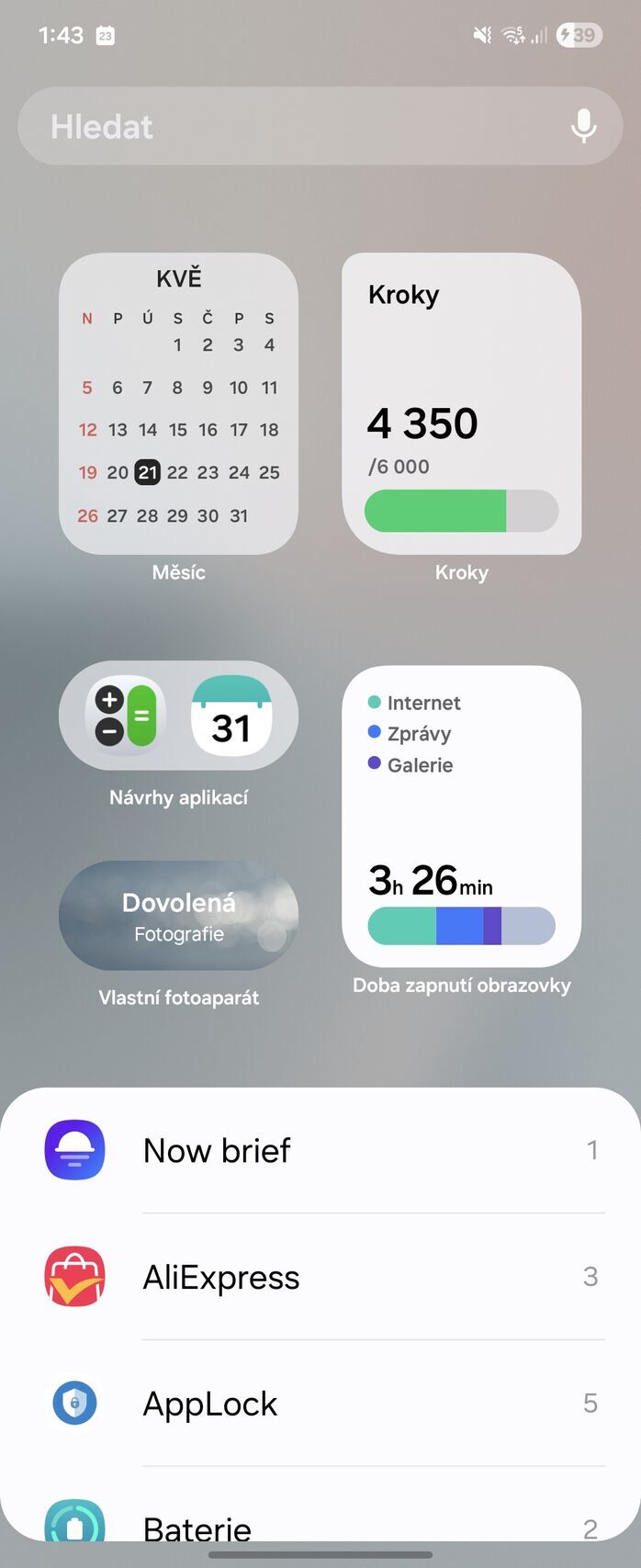This screenshot has height=1568, width=641.
Task: Launch the calendar app from Návrhy aplikací
Action: pos(231,716)
